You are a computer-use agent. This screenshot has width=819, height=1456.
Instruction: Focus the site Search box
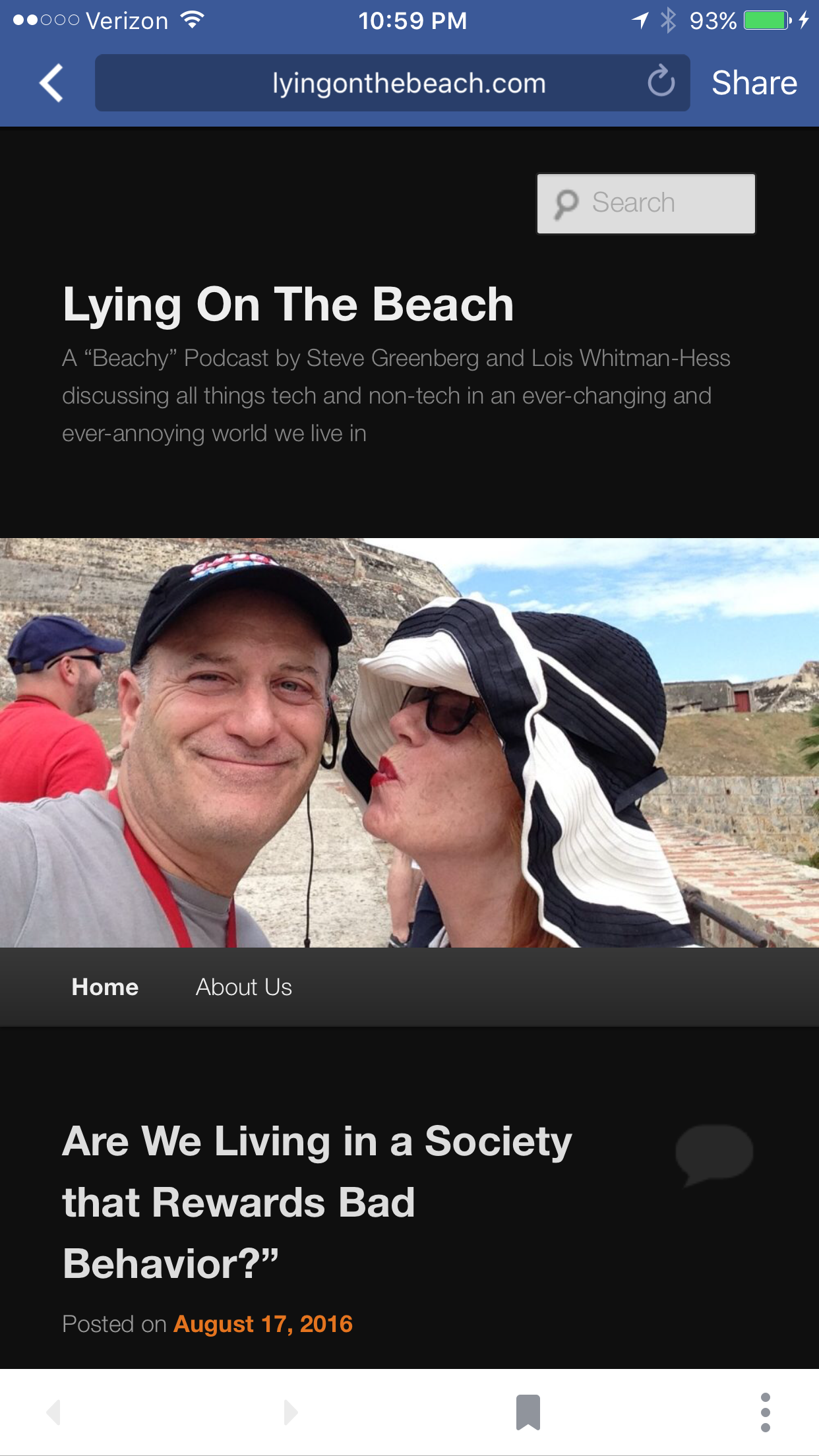coord(646,203)
